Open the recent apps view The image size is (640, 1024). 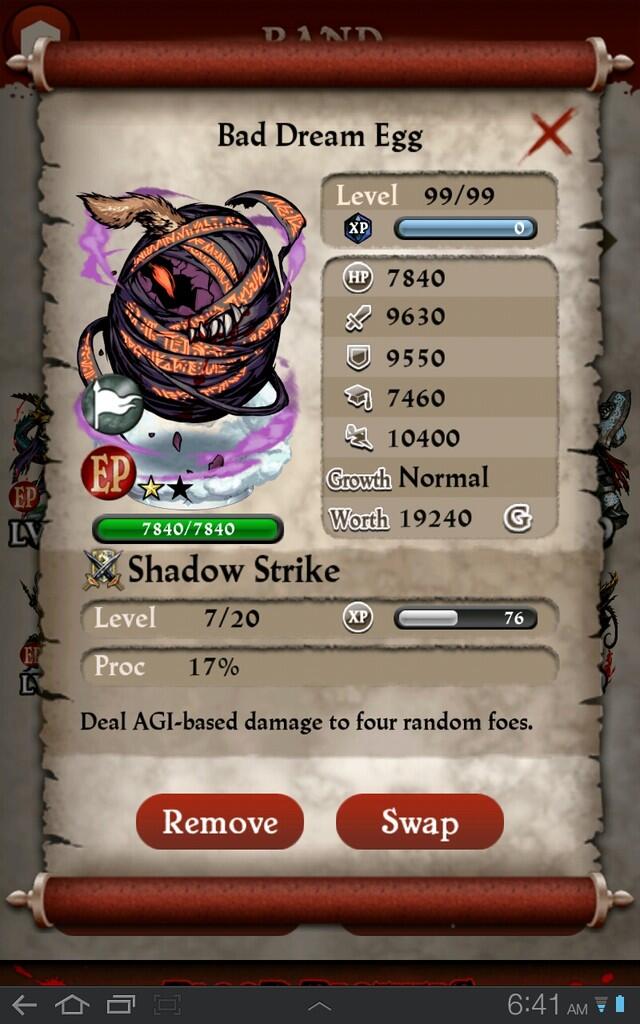pyautogui.click(x=120, y=1003)
